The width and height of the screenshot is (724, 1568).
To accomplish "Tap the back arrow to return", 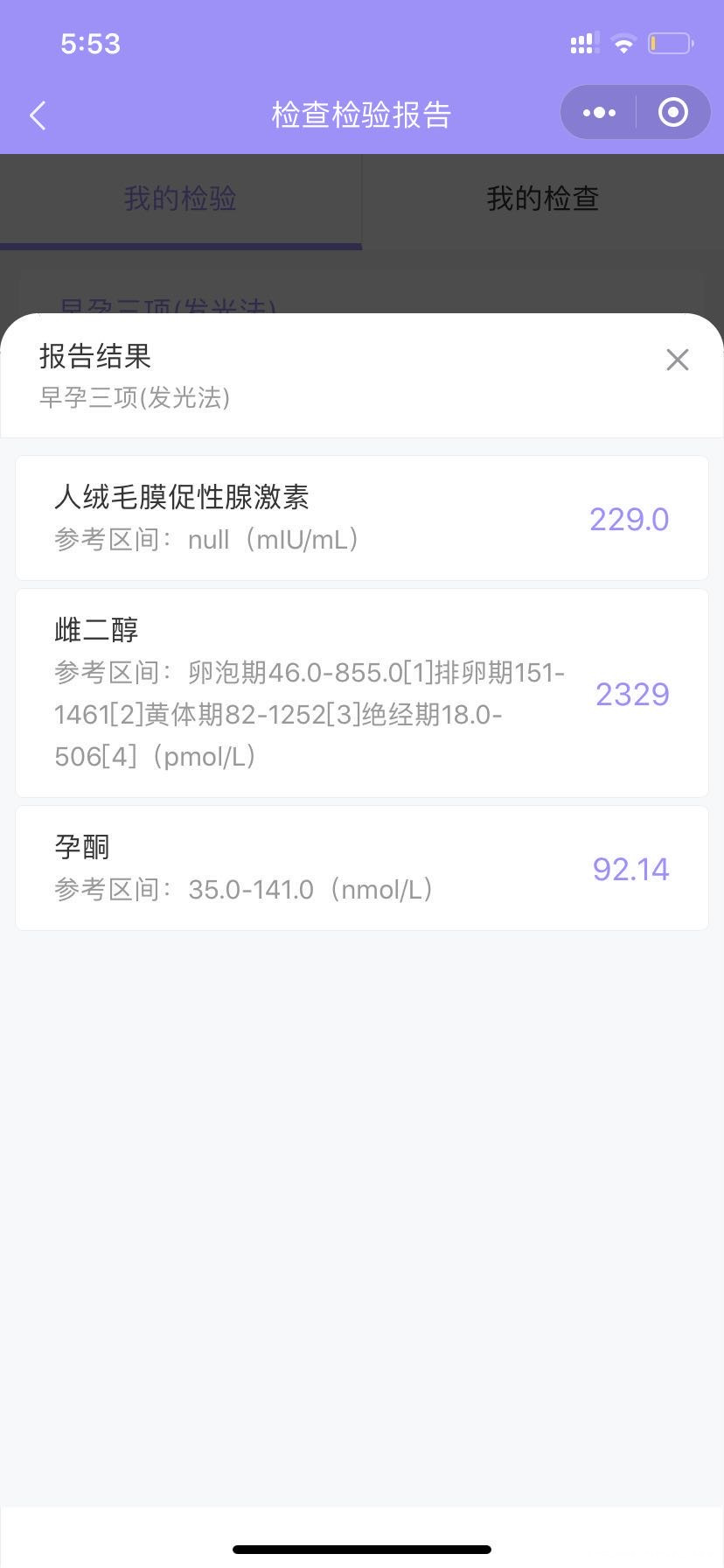I will coord(37,115).
